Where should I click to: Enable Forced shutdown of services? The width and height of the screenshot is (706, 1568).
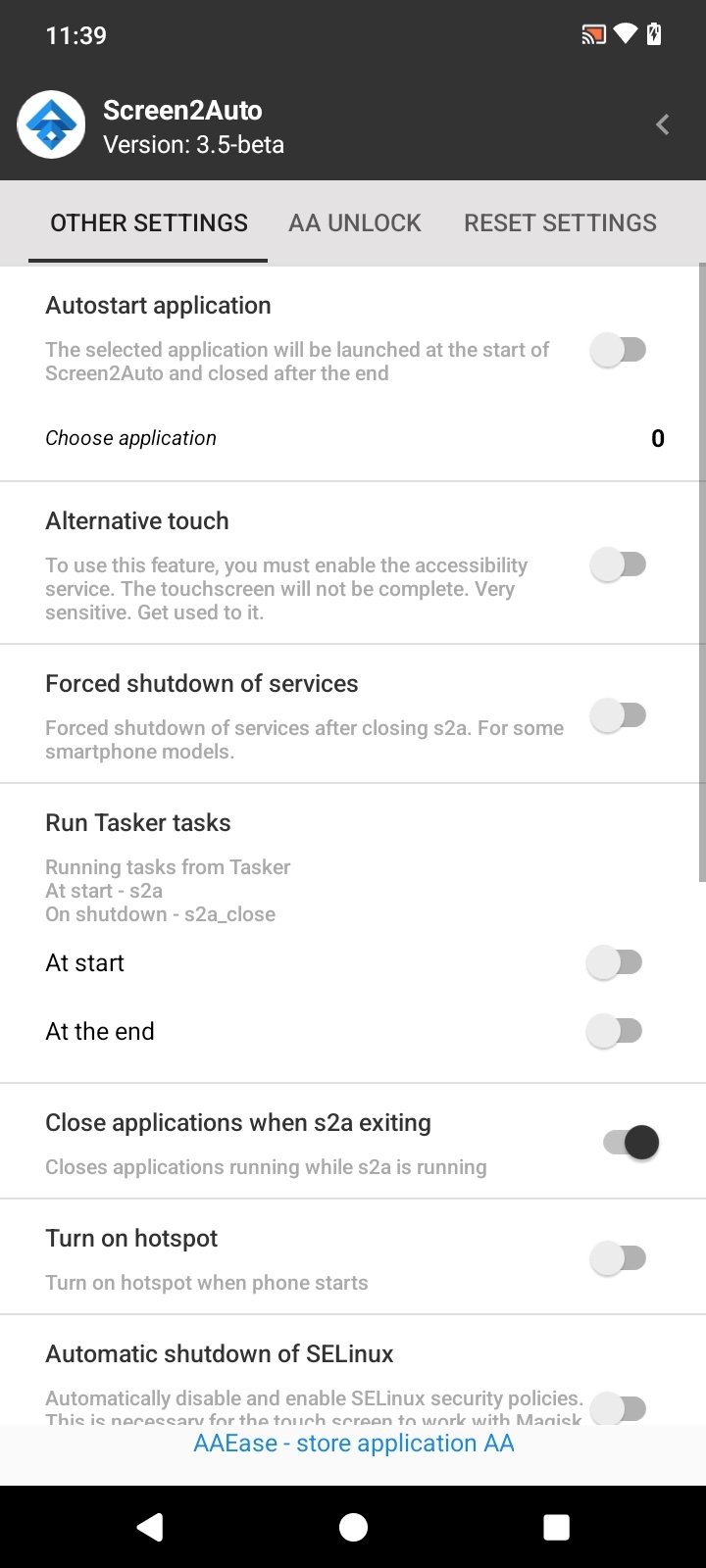pyautogui.click(x=619, y=715)
